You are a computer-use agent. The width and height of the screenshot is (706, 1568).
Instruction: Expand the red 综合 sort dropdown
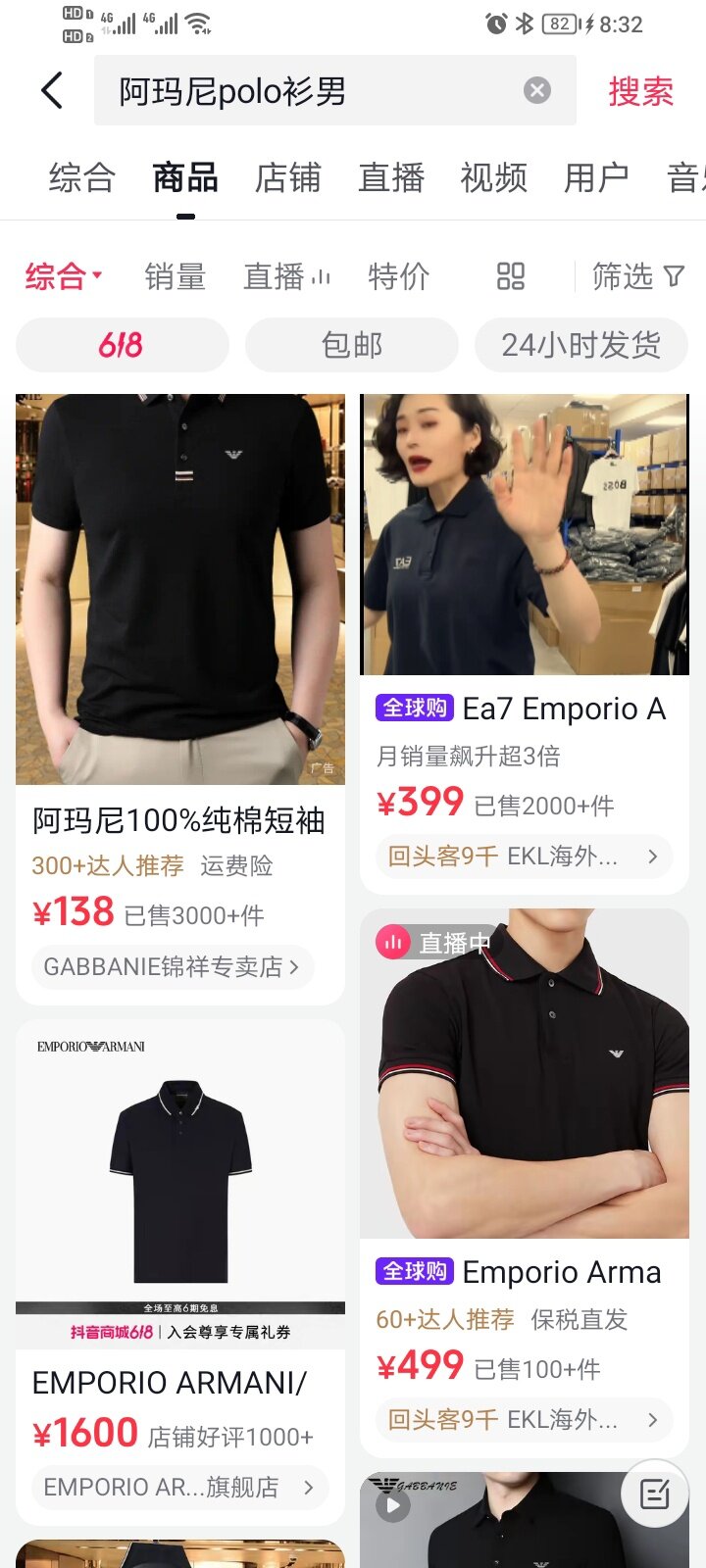64,277
